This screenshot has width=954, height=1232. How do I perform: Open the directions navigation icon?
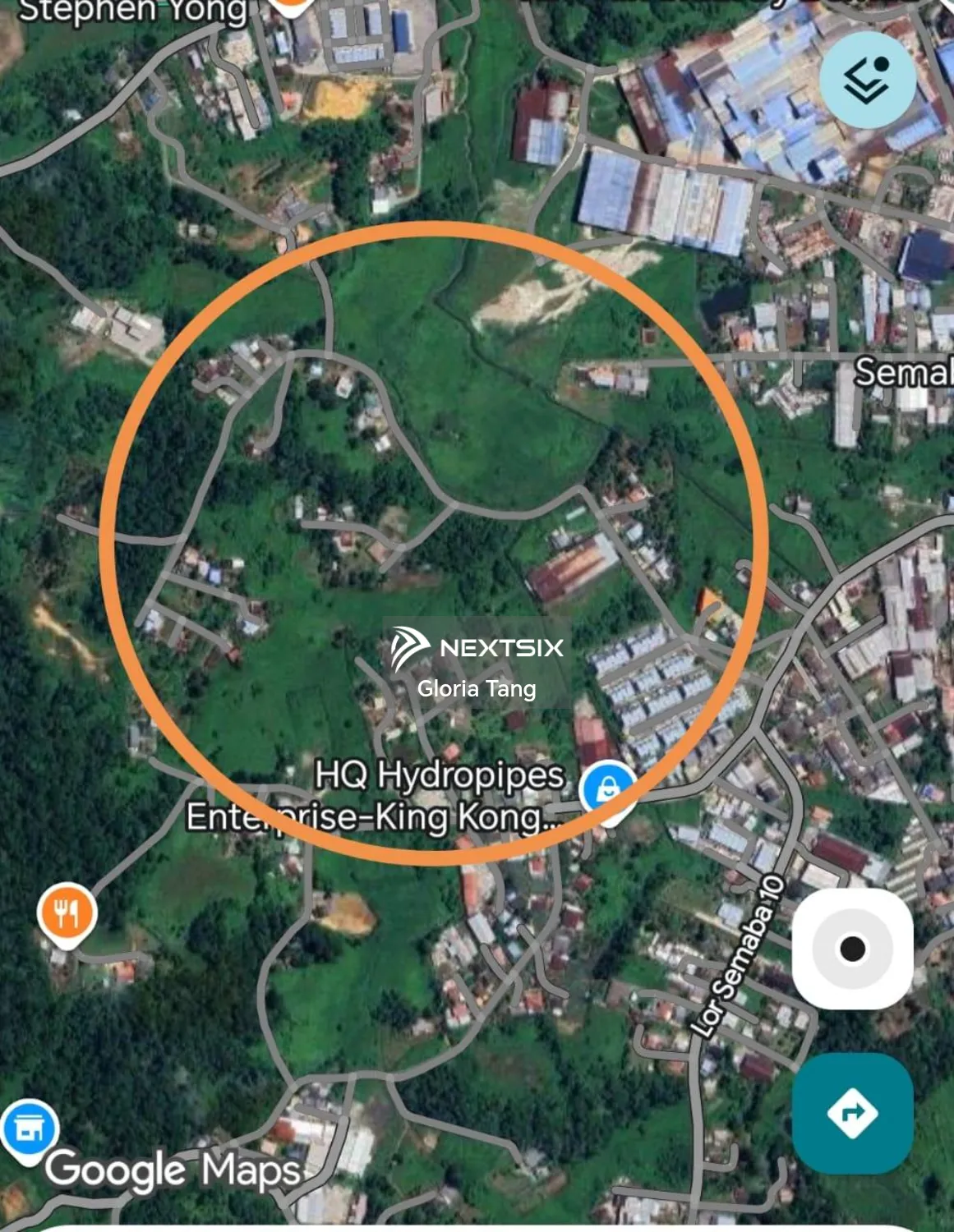pos(855,1110)
